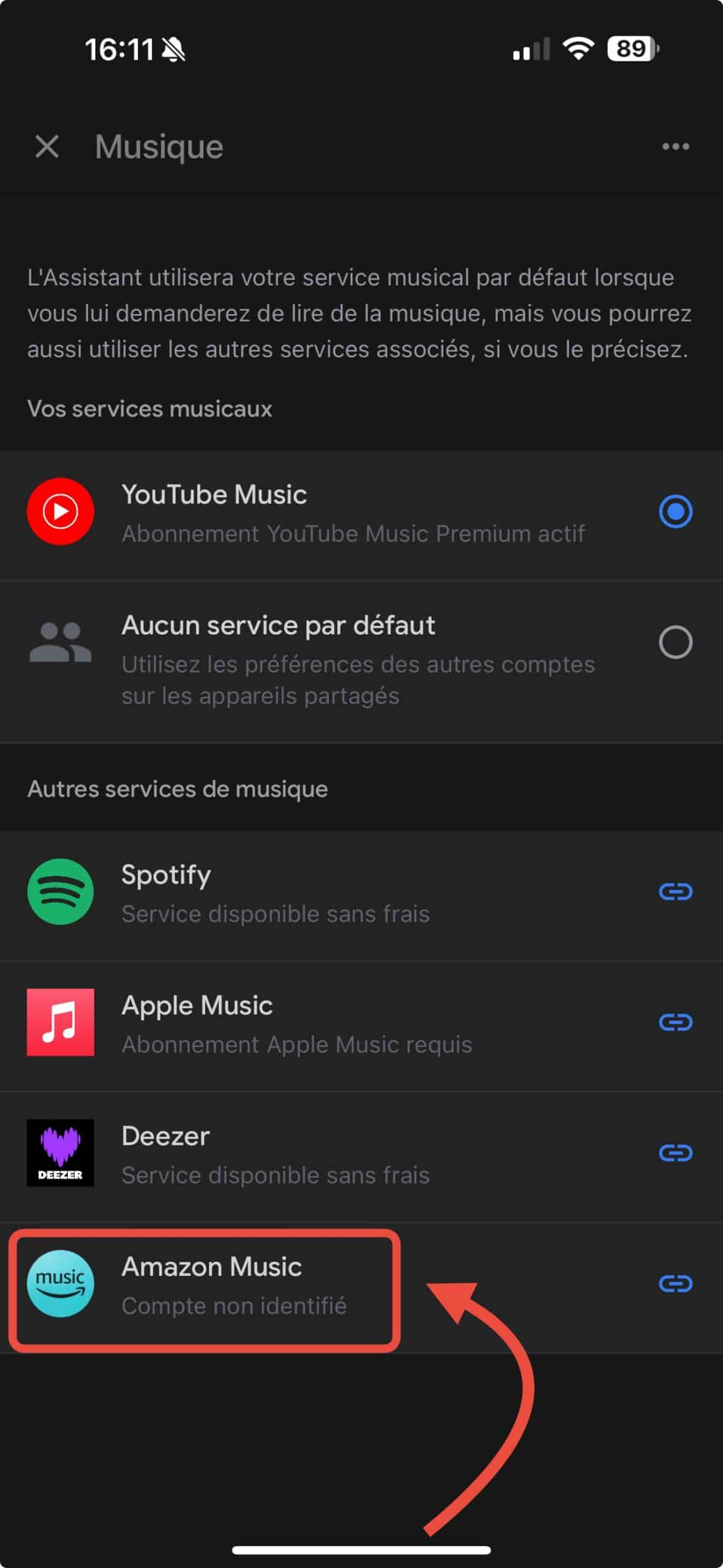The height and width of the screenshot is (1568, 723).
Task: Choose Aucun service par défaut option
Action: (675, 642)
